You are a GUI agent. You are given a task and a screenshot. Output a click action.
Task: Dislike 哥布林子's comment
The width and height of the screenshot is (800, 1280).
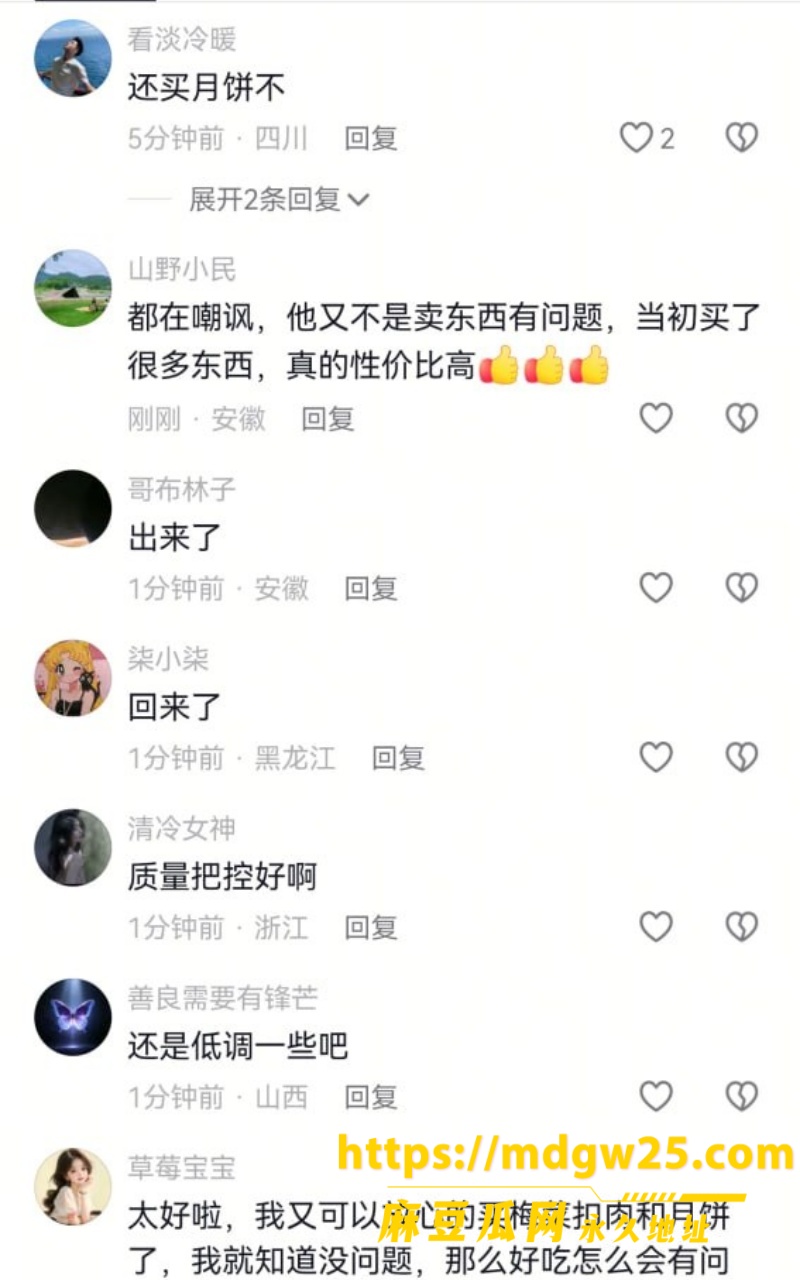[x=741, y=588]
